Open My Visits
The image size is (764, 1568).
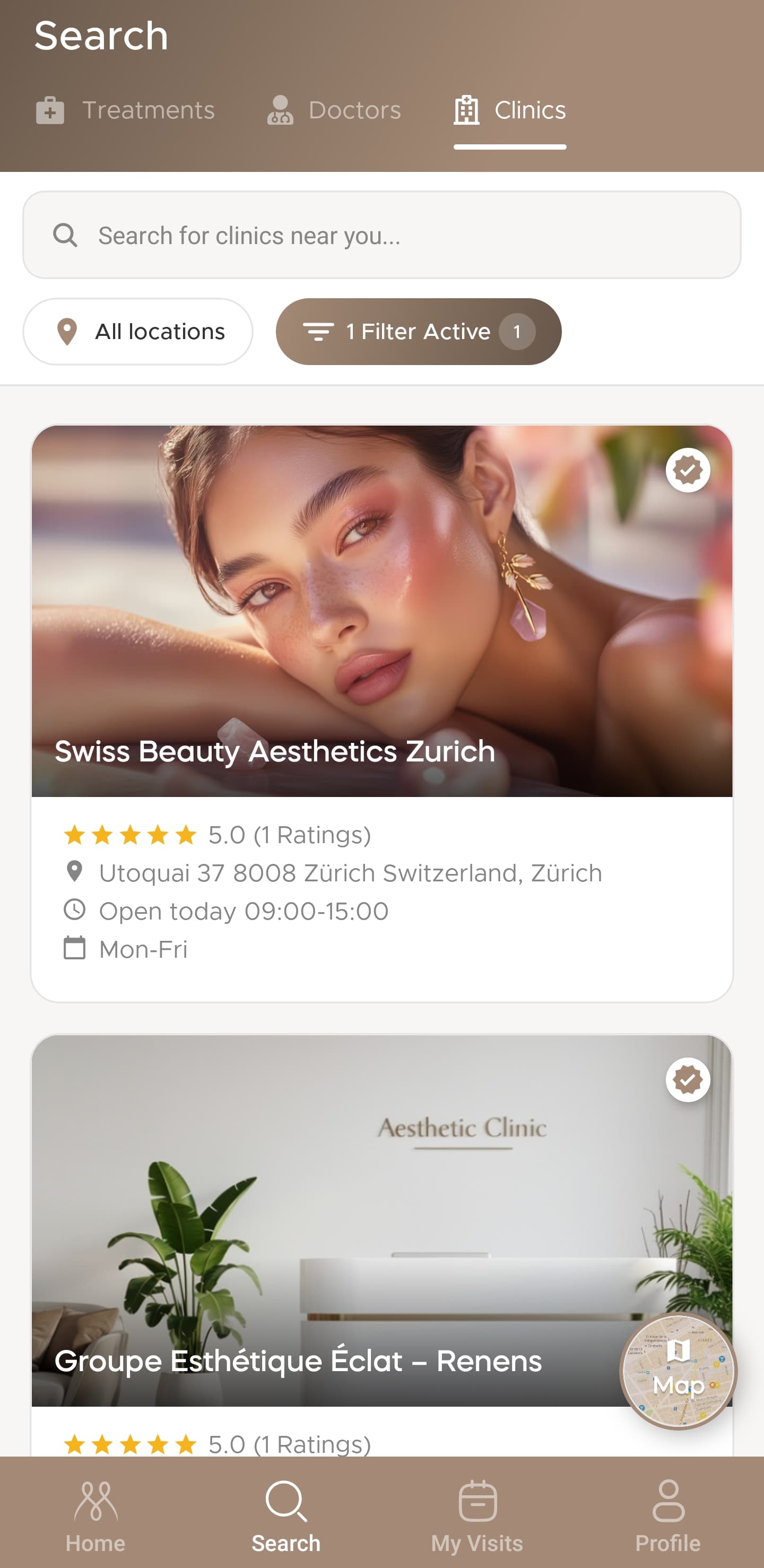(x=477, y=1515)
